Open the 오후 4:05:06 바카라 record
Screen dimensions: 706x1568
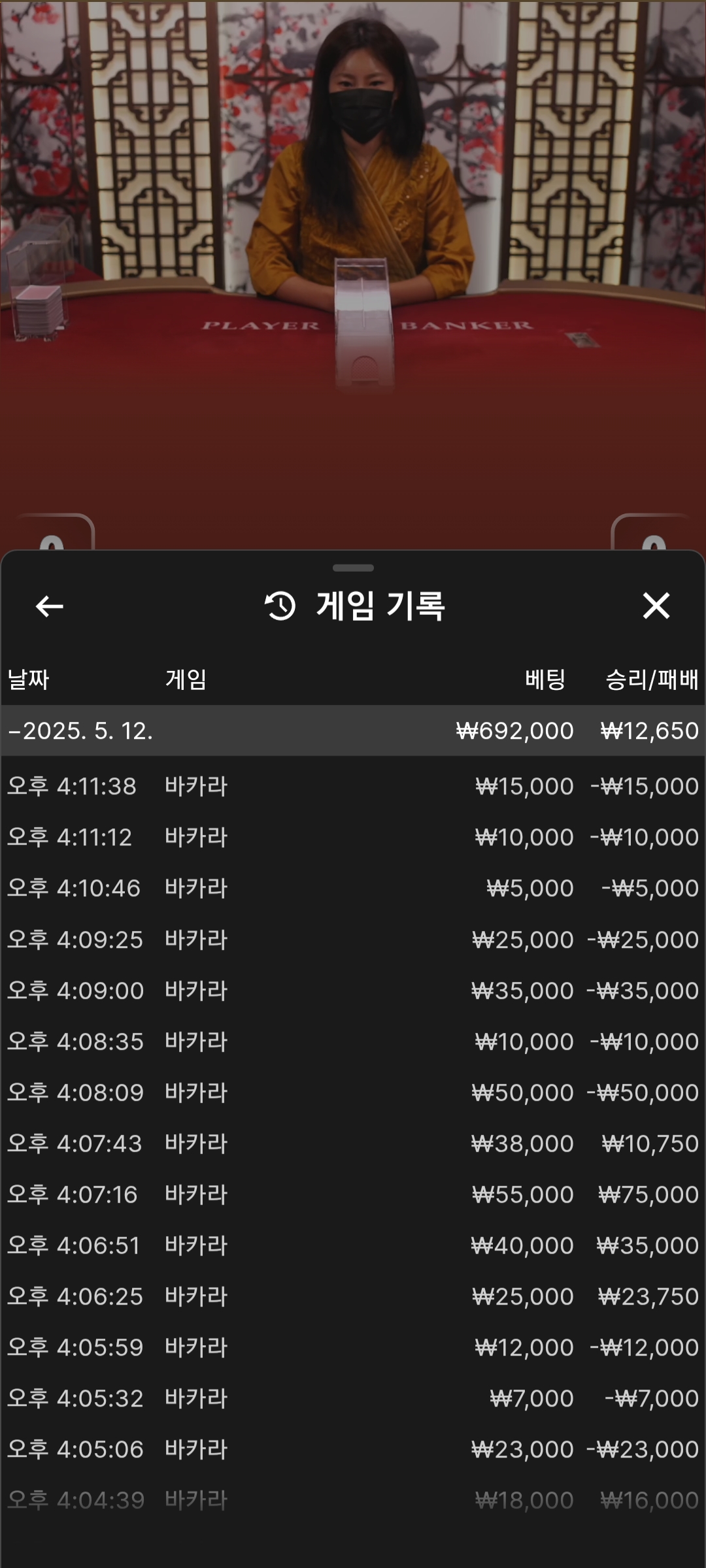(353, 1449)
